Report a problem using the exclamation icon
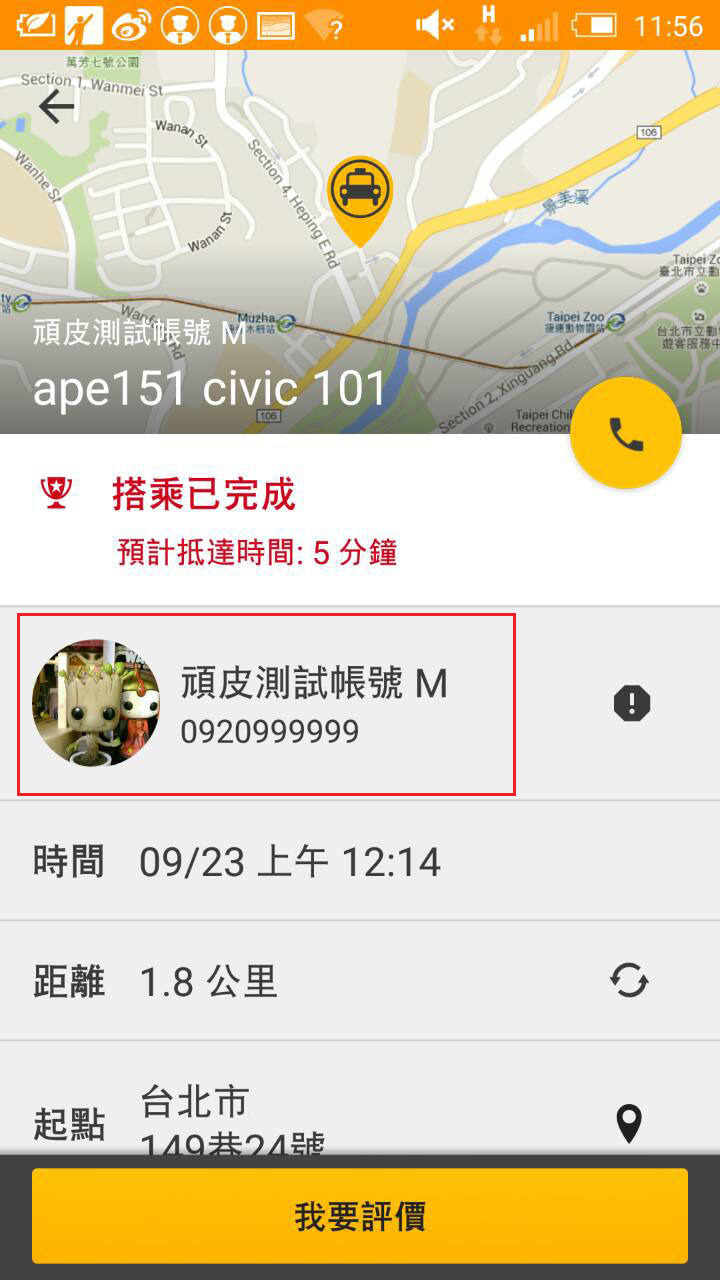This screenshot has height=1280, width=720. point(631,703)
